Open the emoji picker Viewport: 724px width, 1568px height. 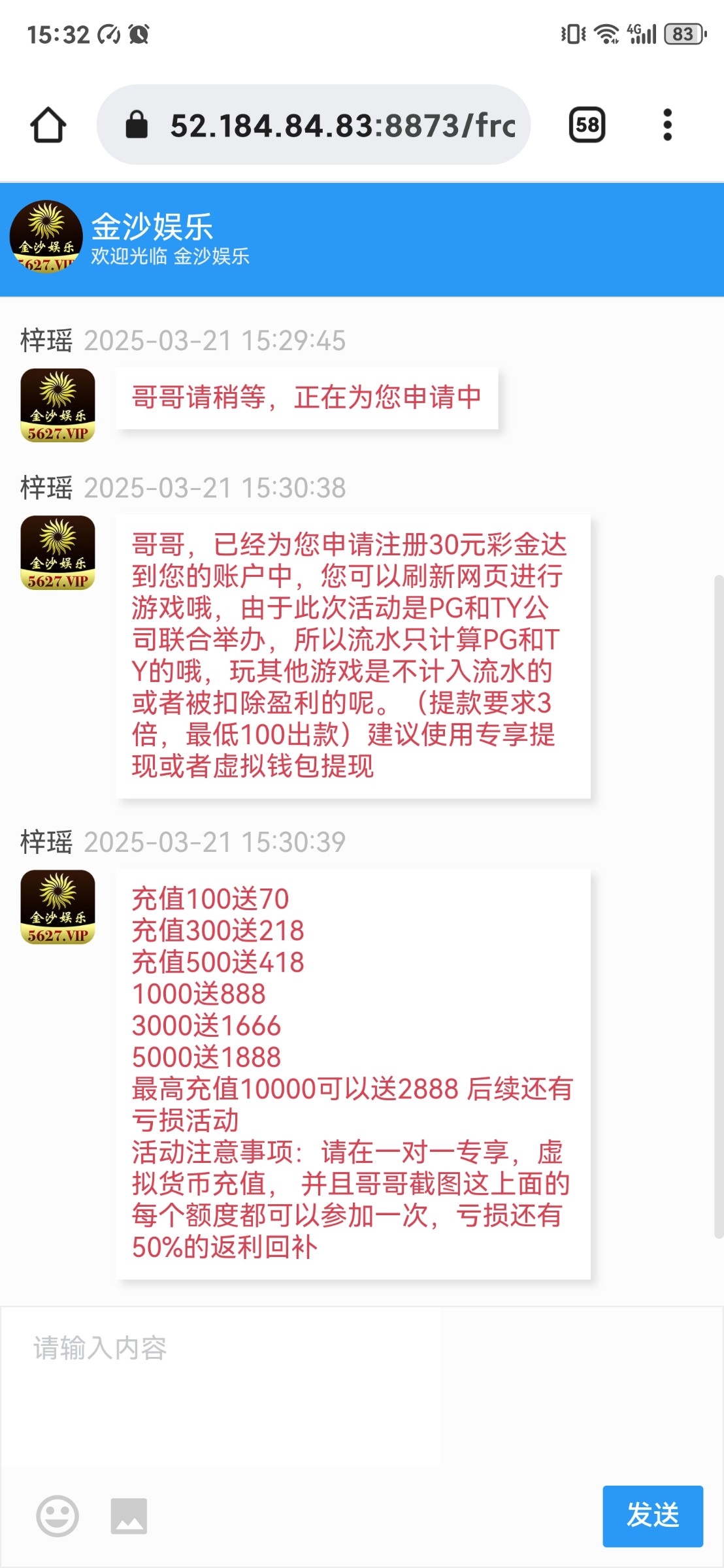click(x=58, y=1516)
